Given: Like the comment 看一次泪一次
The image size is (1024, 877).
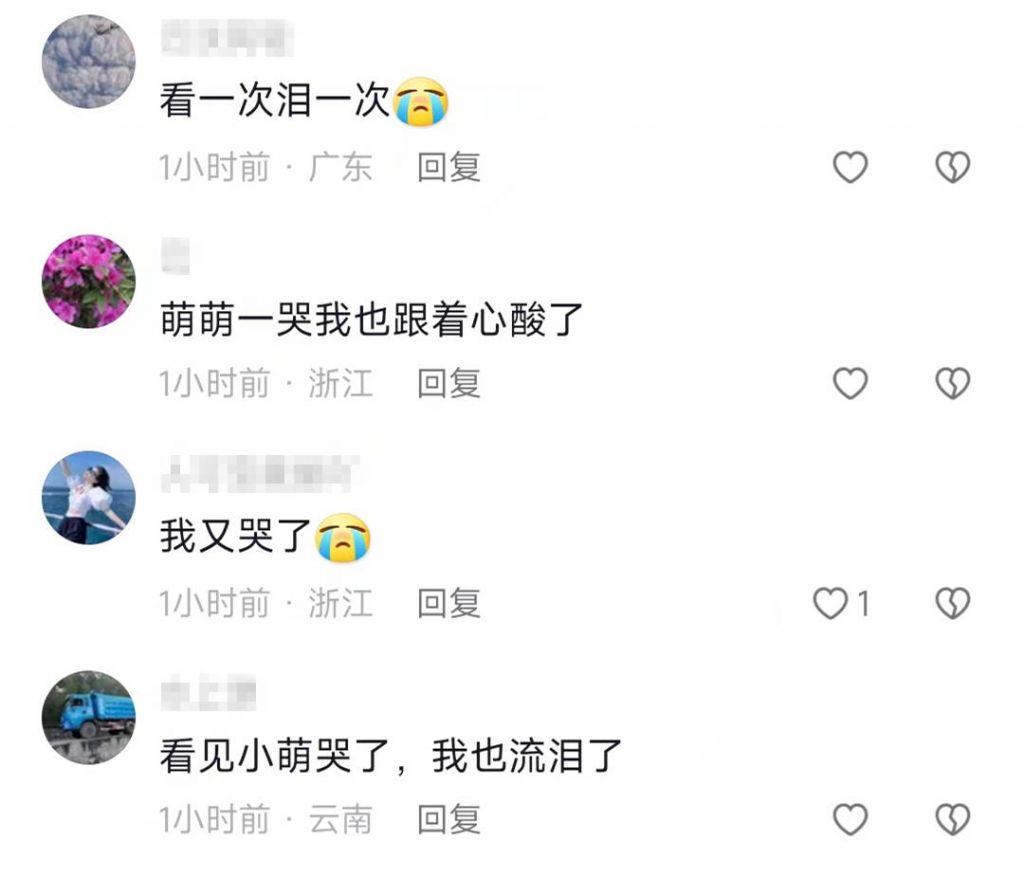Looking at the screenshot, I should (850, 168).
